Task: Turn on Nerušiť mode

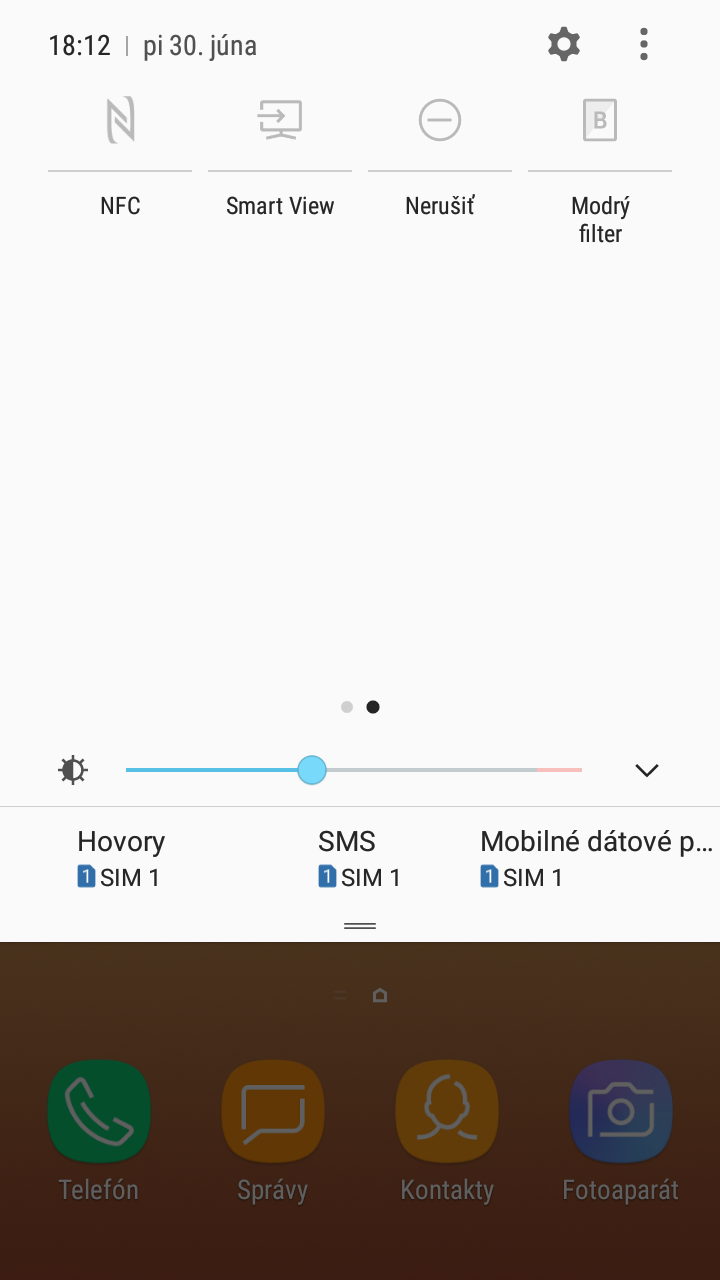Action: pos(440,121)
